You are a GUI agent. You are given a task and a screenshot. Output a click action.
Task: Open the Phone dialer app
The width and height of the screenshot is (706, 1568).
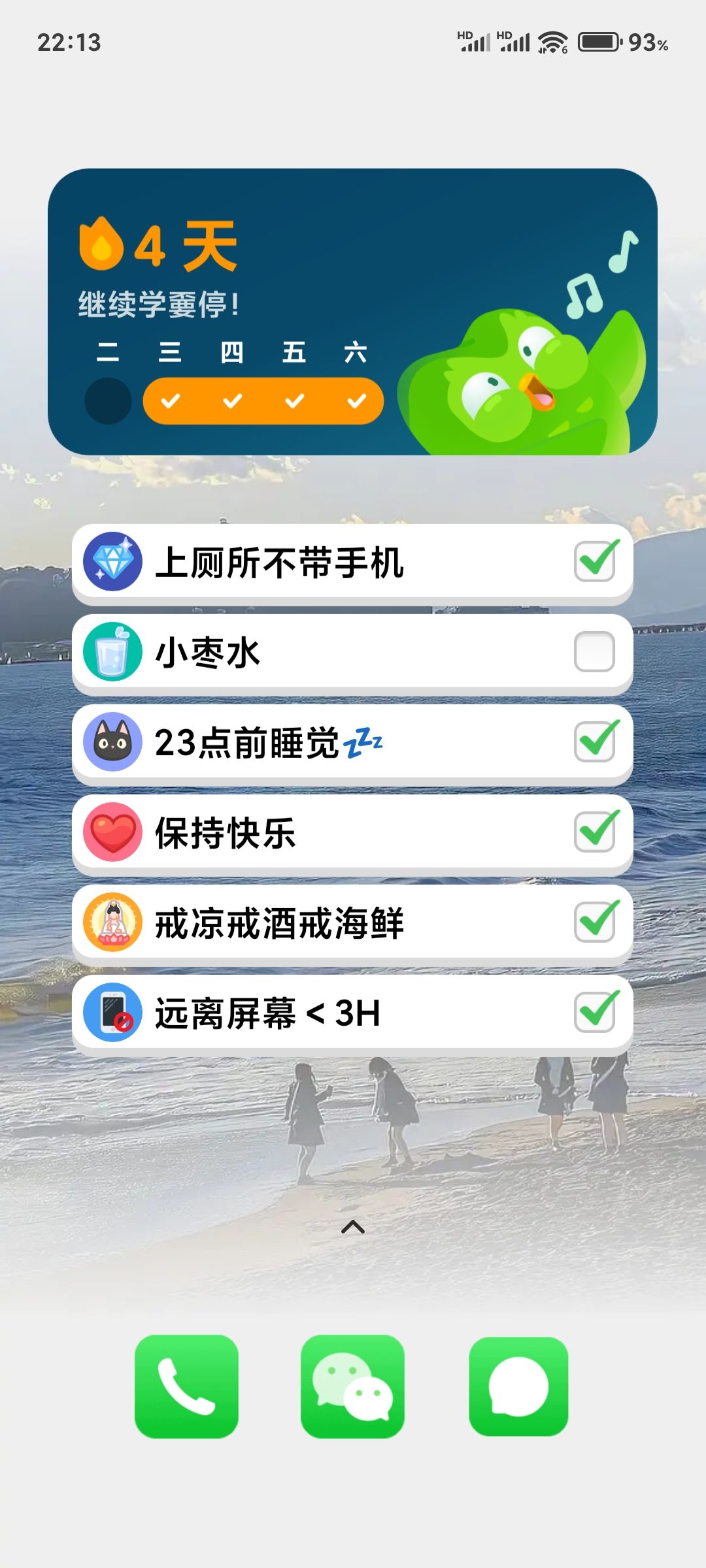point(186,1386)
